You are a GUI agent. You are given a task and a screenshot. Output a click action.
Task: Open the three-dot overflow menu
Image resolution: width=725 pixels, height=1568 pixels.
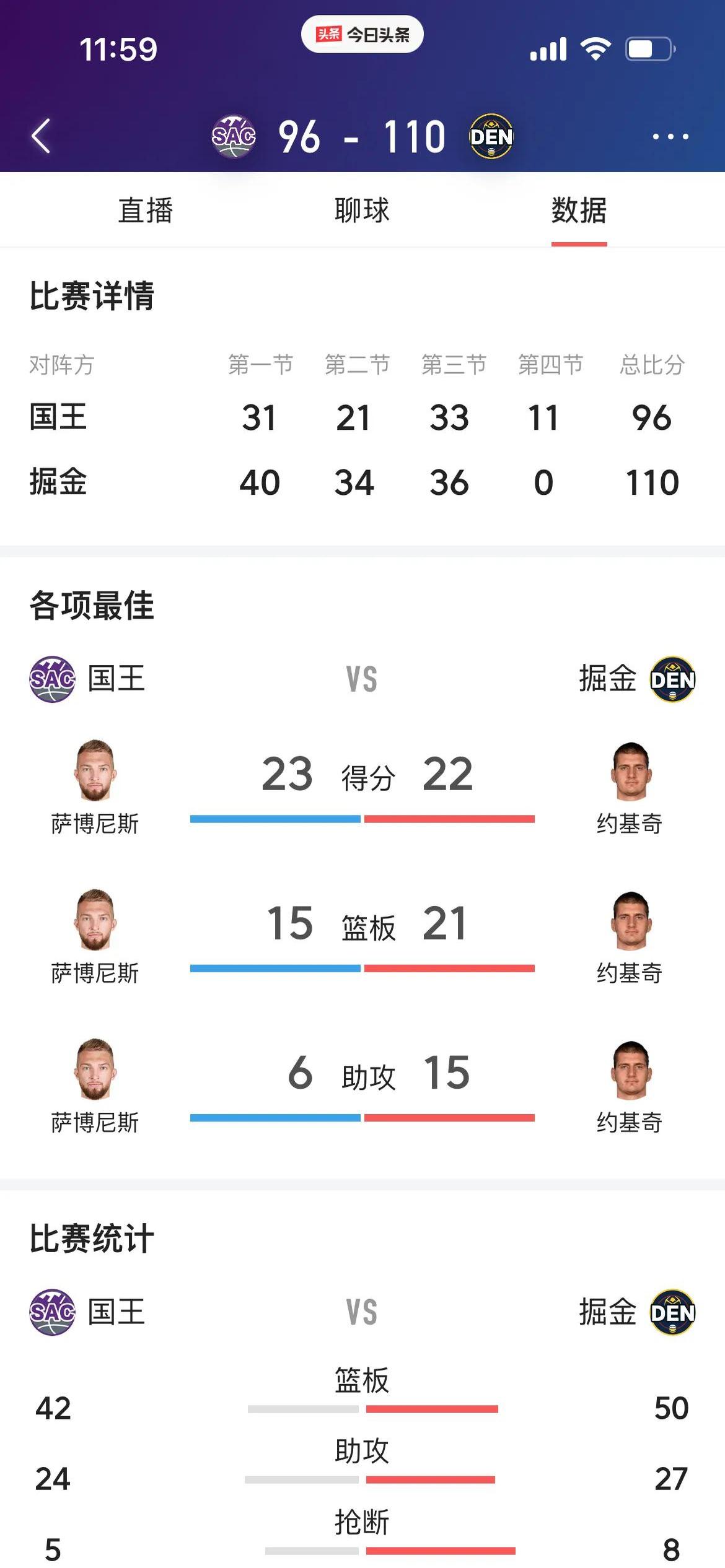point(670,136)
